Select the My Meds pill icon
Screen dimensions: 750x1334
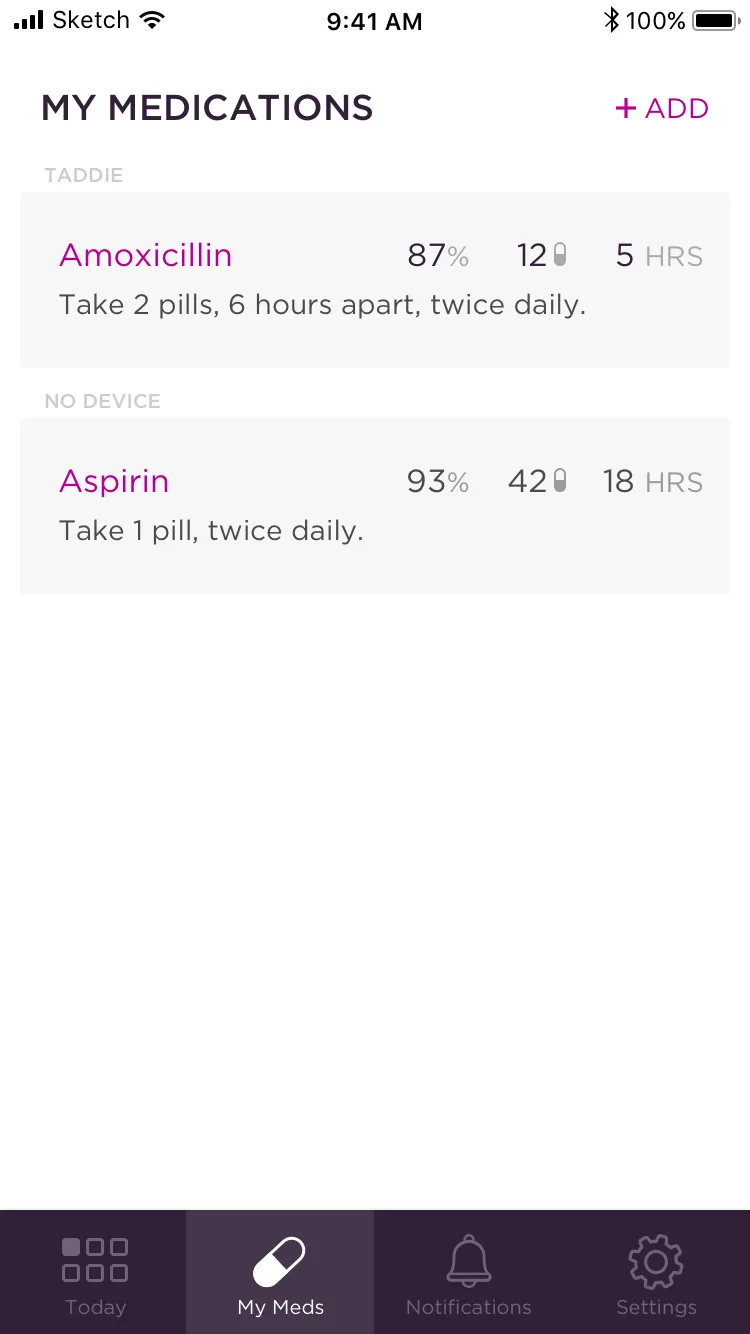280,1258
